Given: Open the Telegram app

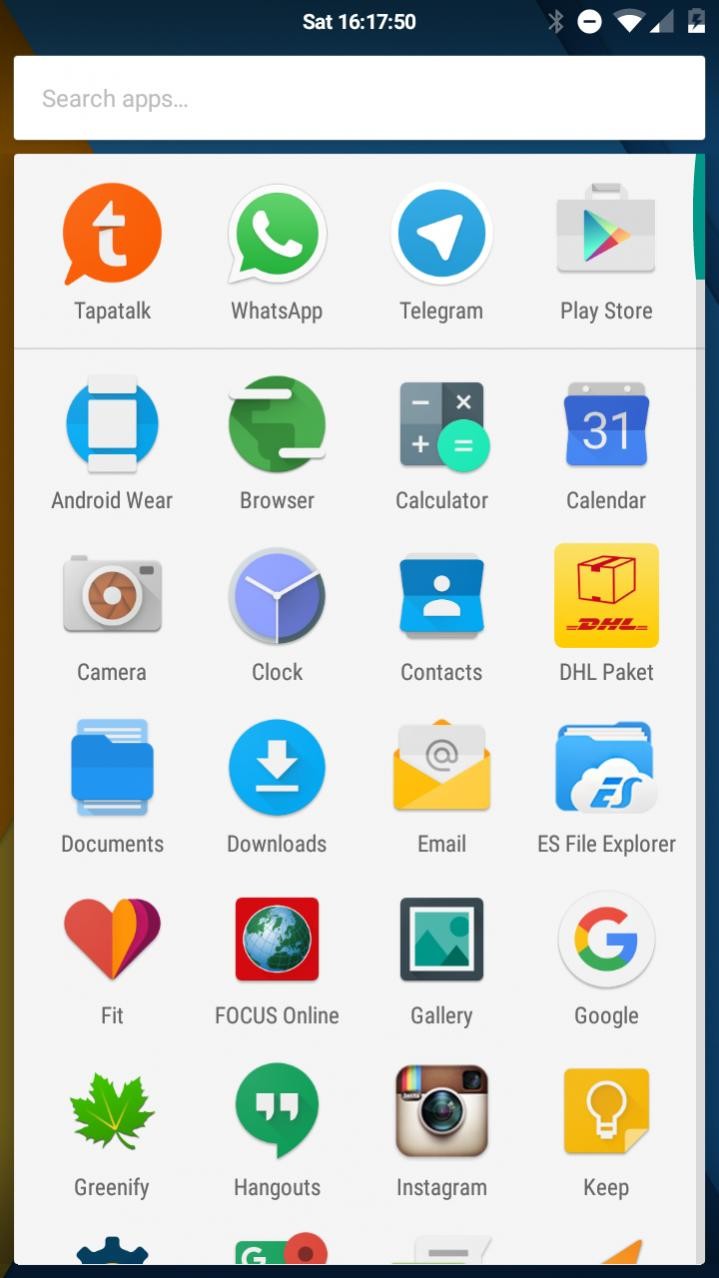Looking at the screenshot, I should (441, 235).
